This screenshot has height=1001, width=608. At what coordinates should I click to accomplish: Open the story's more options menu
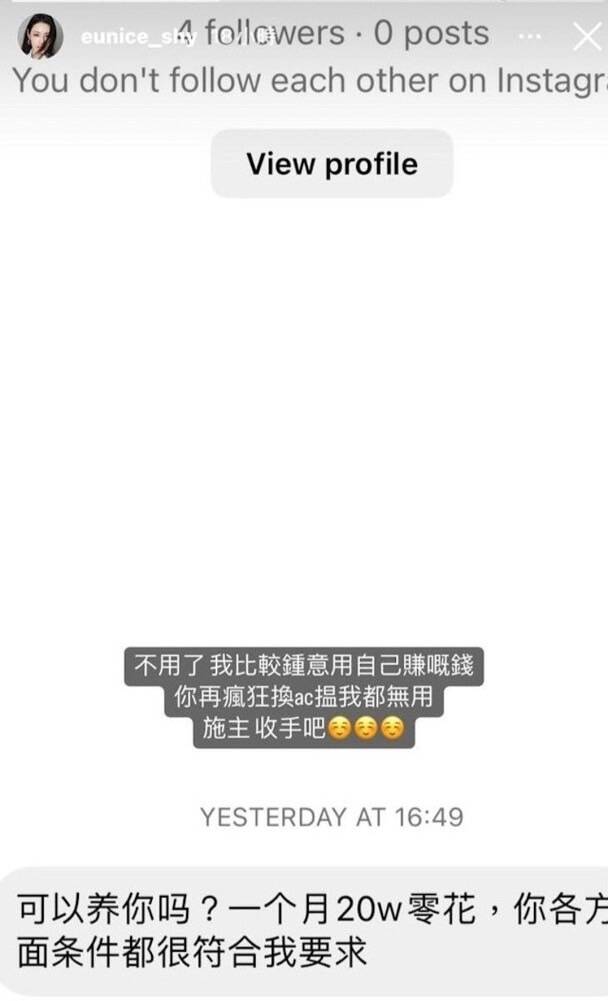click(x=530, y=37)
